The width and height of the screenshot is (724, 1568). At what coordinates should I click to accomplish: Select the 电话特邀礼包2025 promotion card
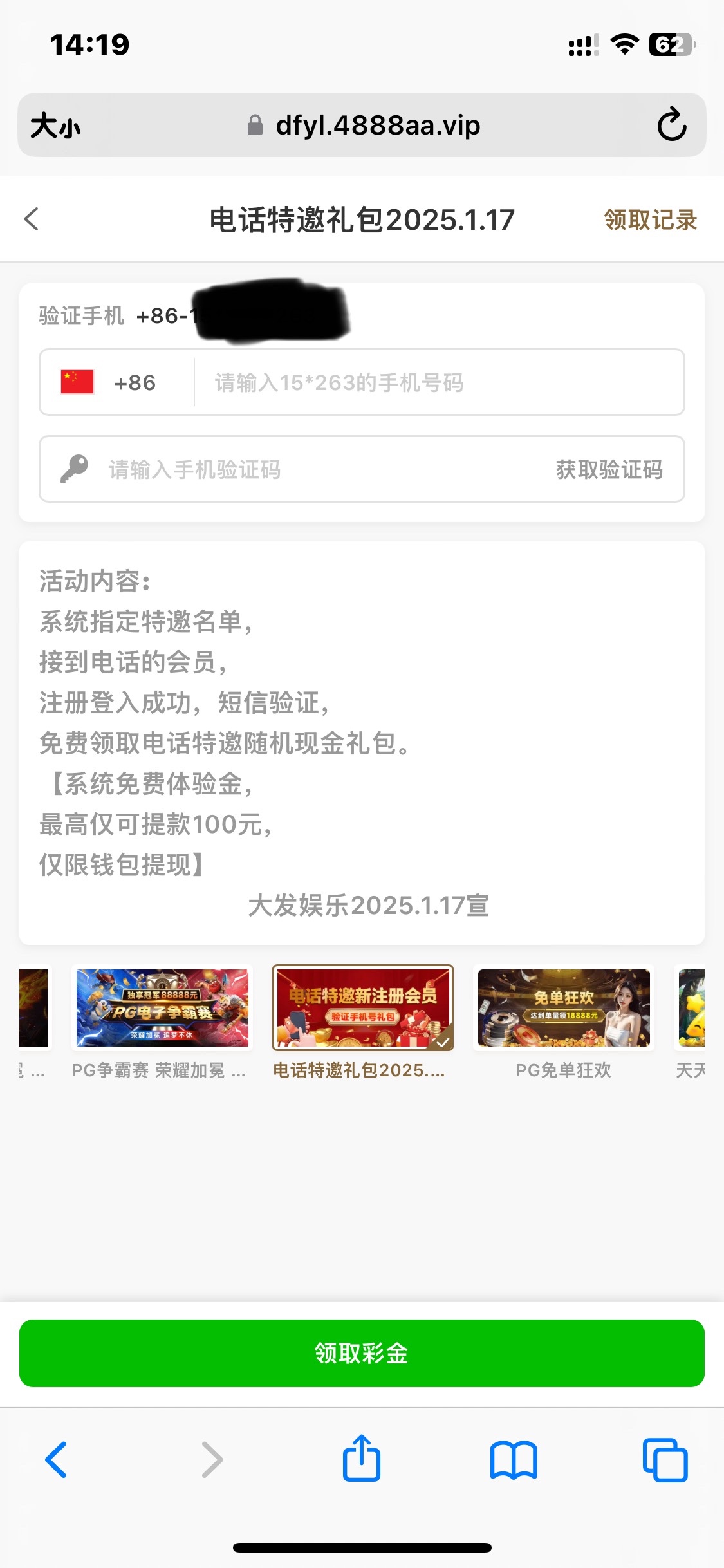tap(363, 1009)
